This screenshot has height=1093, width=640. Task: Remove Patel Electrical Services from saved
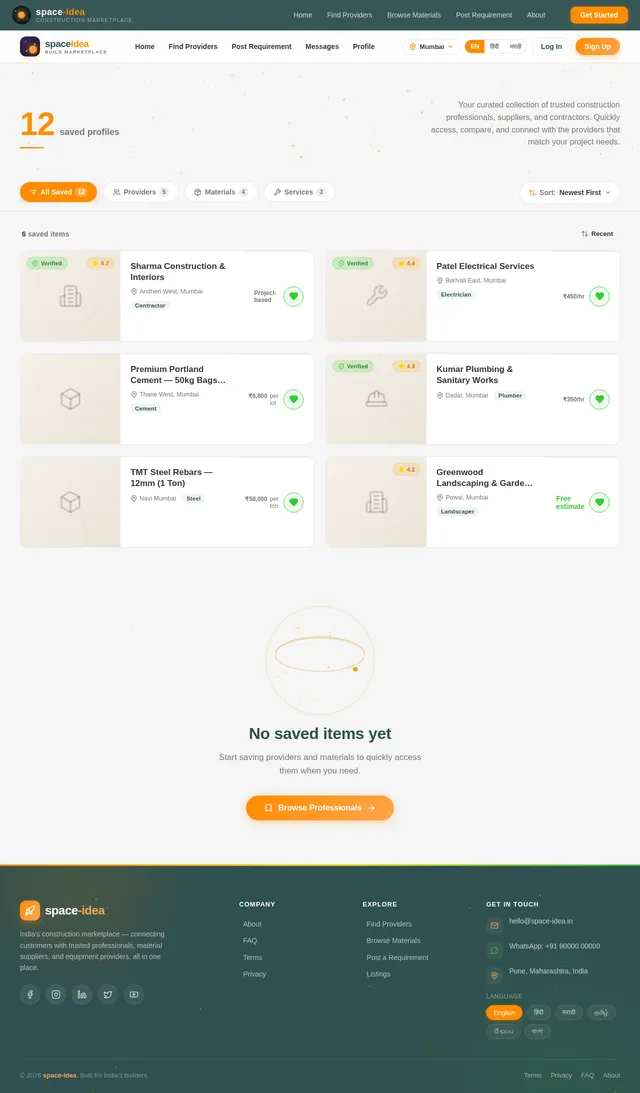600,296
